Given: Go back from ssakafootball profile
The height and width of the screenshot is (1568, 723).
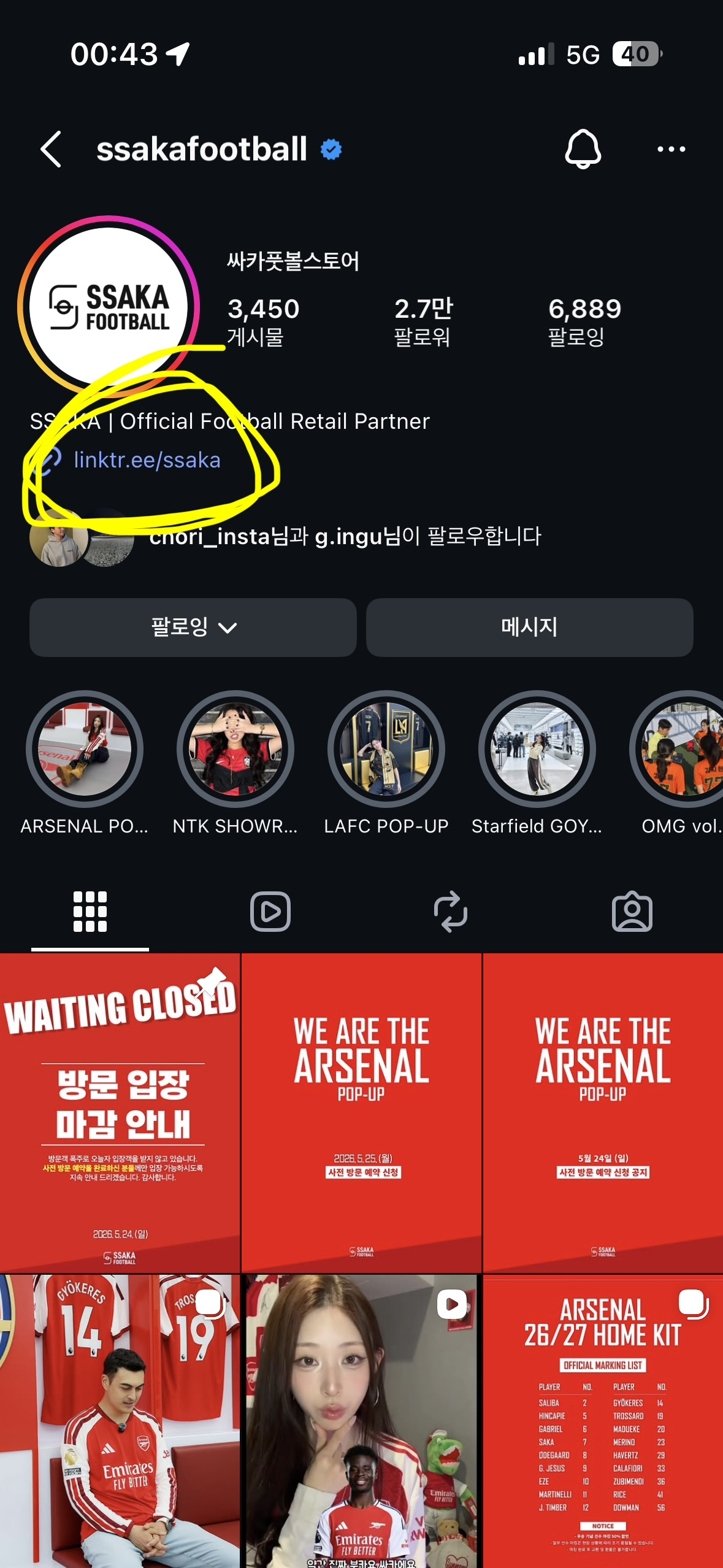Looking at the screenshot, I should [x=52, y=149].
